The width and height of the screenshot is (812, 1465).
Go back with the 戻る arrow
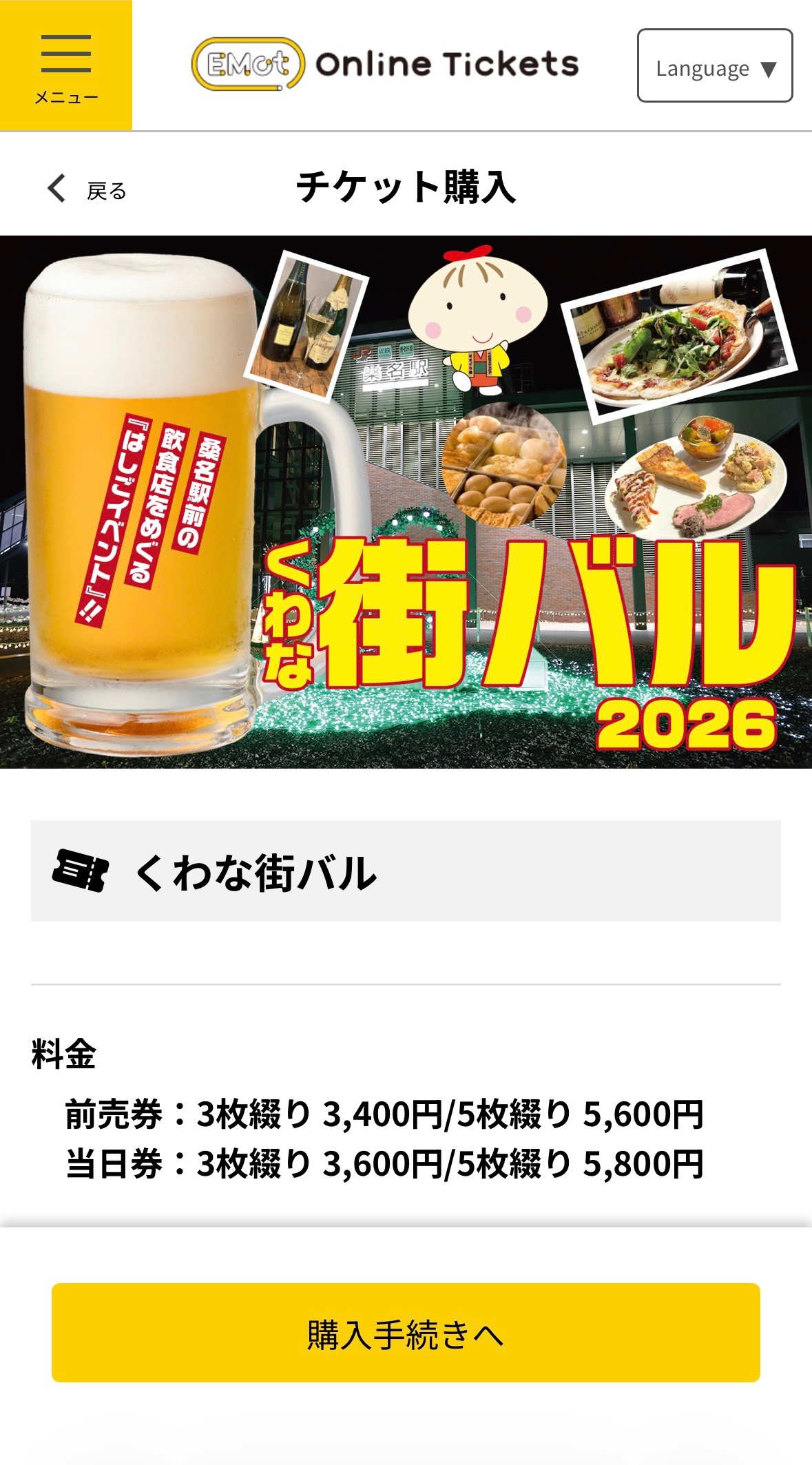tap(85, 189)
